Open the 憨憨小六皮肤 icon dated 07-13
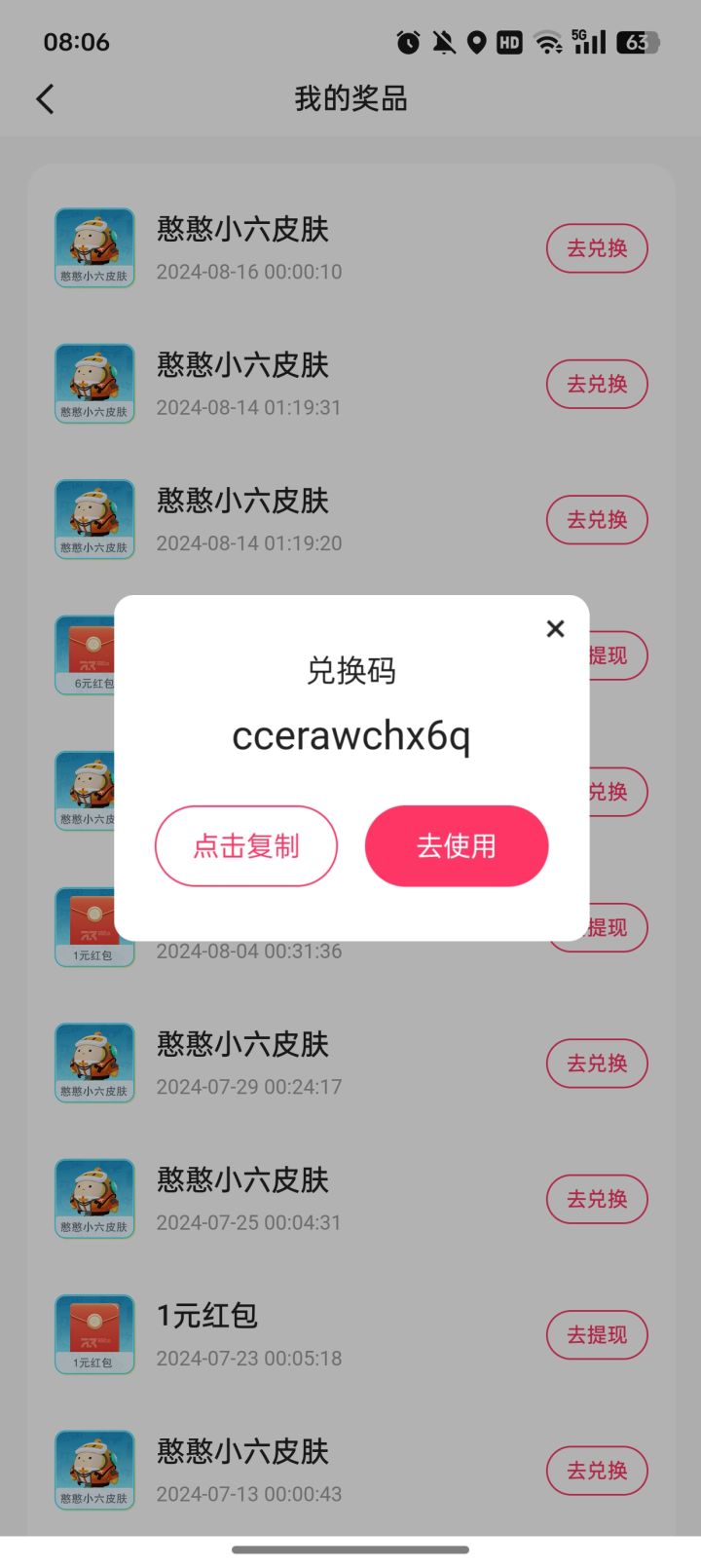701x1568 pixels. tap(94, 1470)
